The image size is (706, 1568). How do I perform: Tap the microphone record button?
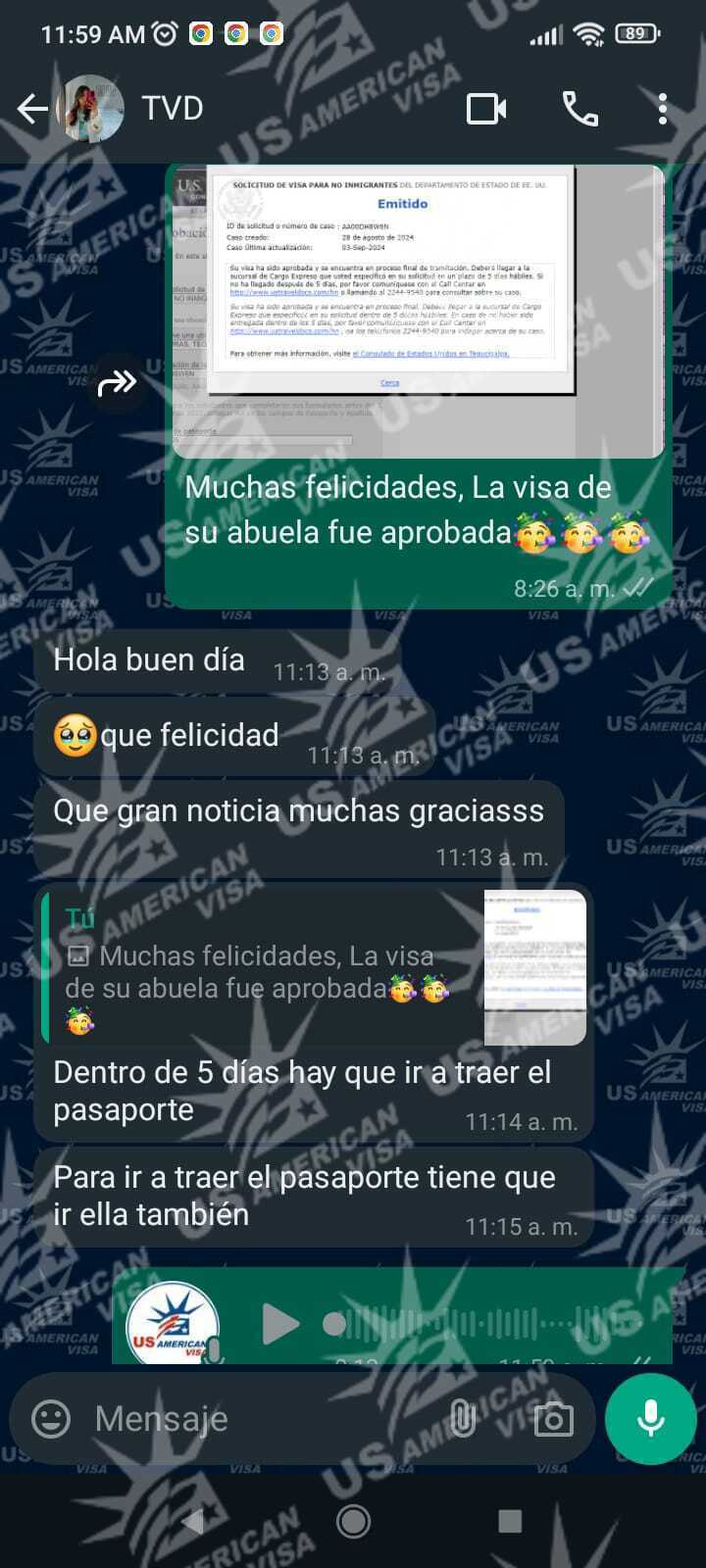pos(651,1418)
